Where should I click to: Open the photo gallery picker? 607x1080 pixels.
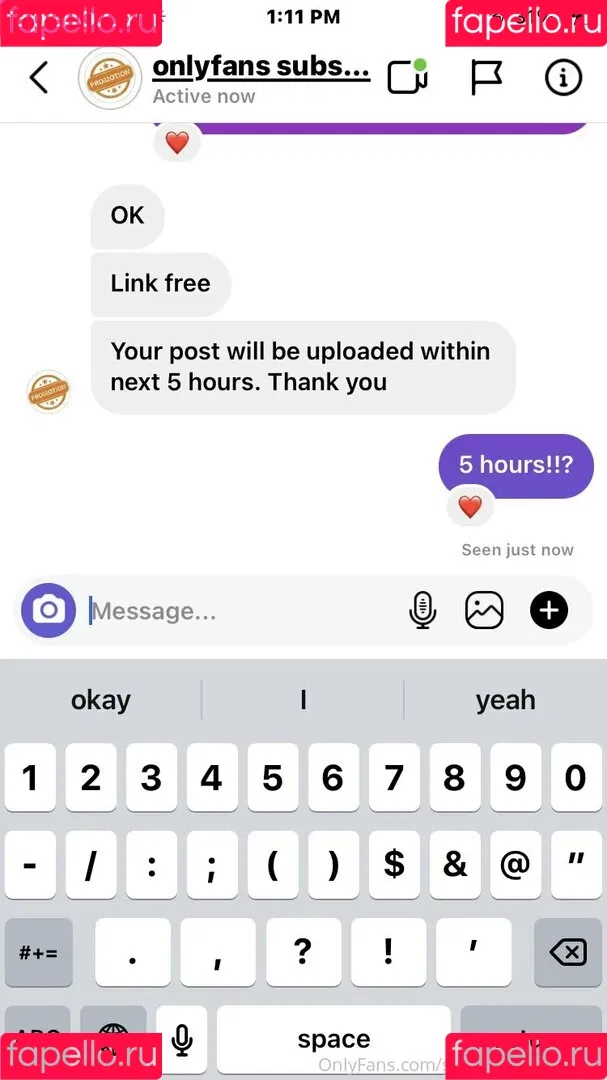pyautogui.click(x=484, y=610)
